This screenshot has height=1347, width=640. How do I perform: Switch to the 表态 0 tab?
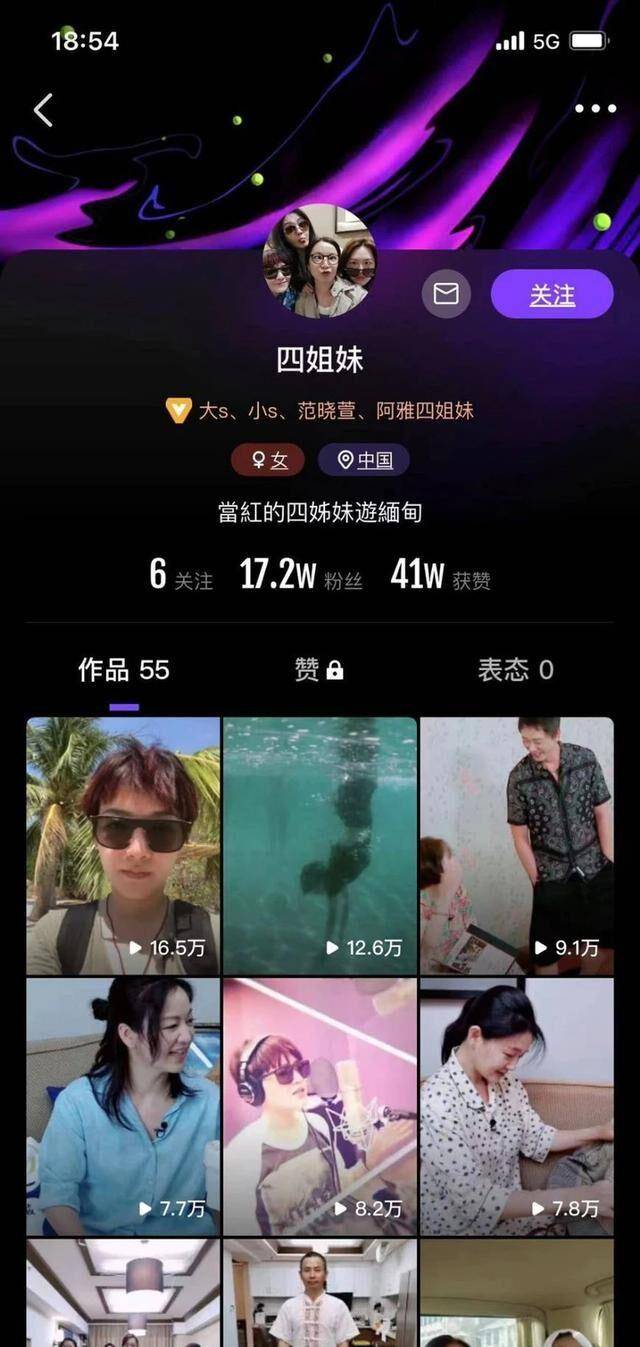tap(515, 670)
